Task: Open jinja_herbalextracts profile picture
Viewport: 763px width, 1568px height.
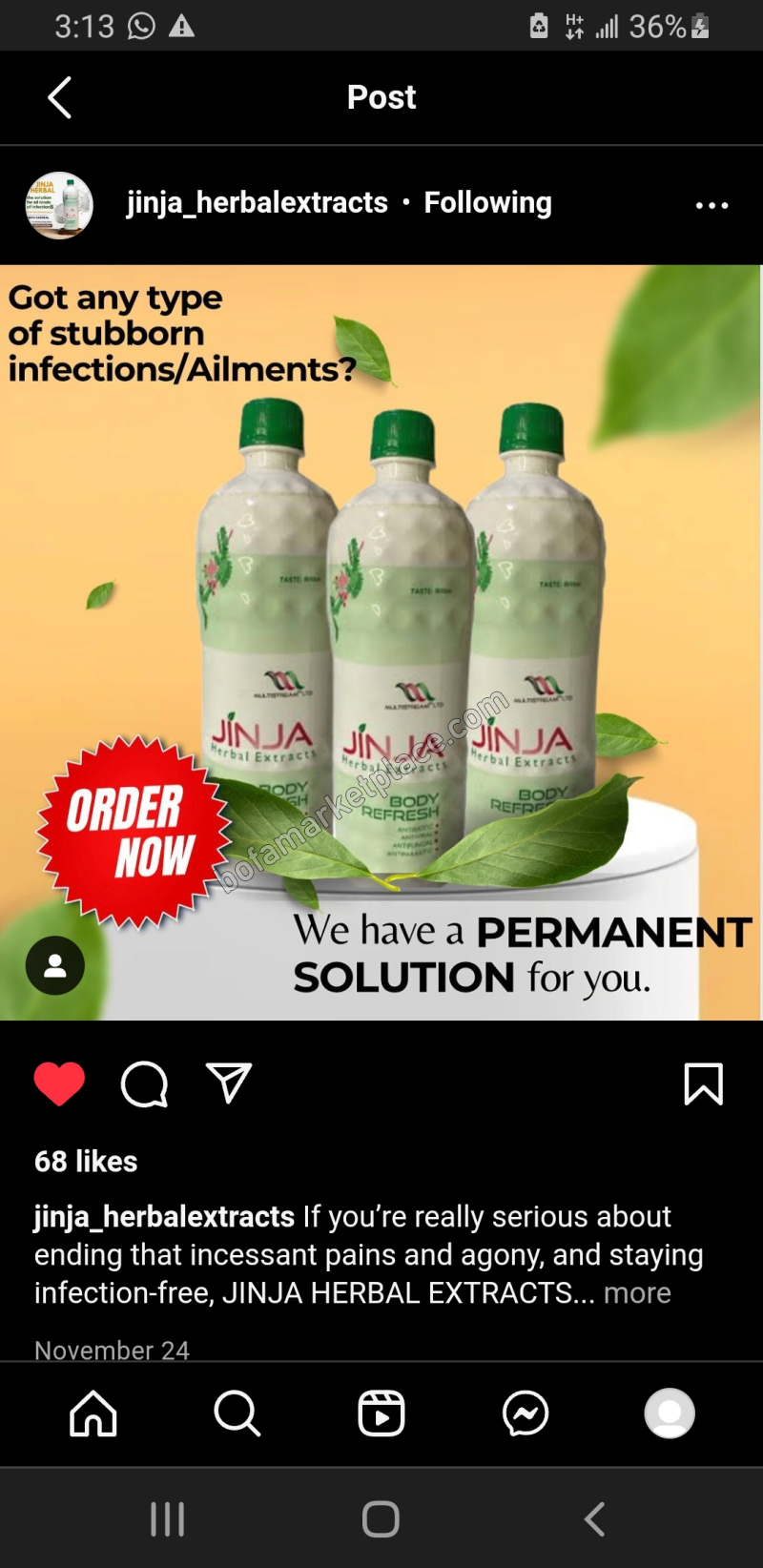Action: [x=59, y=205]
